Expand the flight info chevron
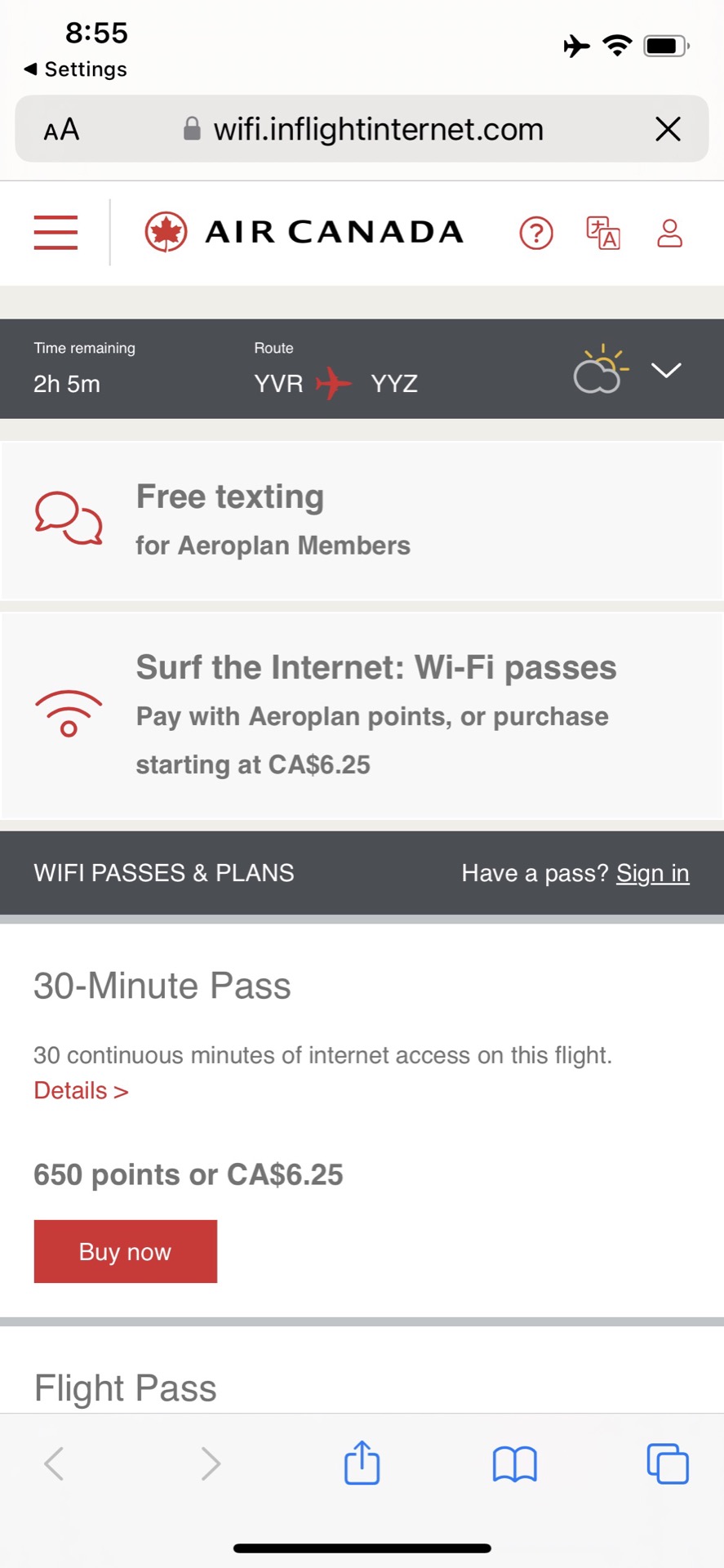 [666, 371]
